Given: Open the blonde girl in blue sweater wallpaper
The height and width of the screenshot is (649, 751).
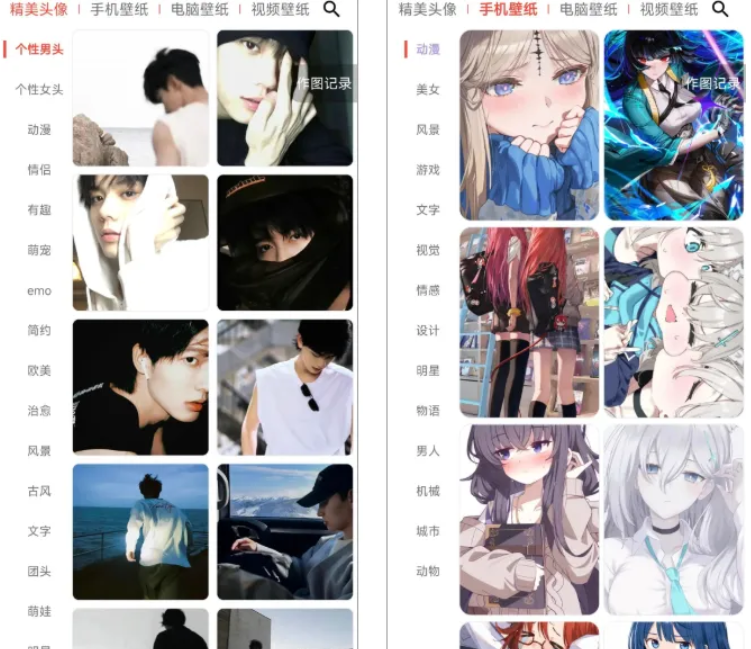Looking at the screenshot, I should [528, 125].
